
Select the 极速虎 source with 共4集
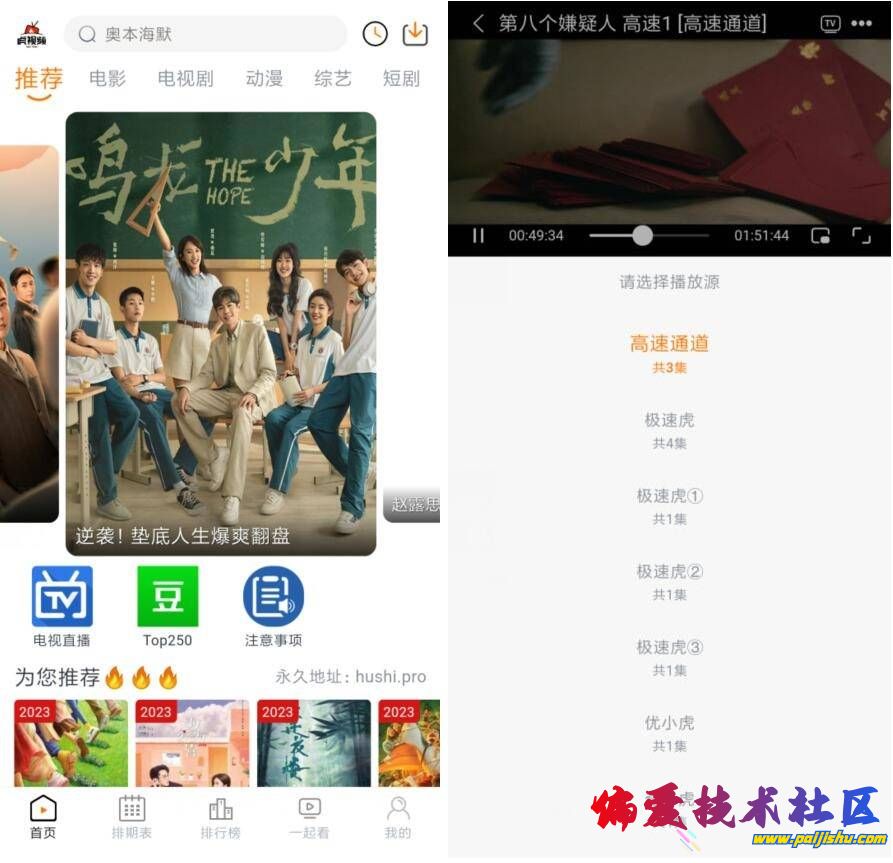click(669, 430)
